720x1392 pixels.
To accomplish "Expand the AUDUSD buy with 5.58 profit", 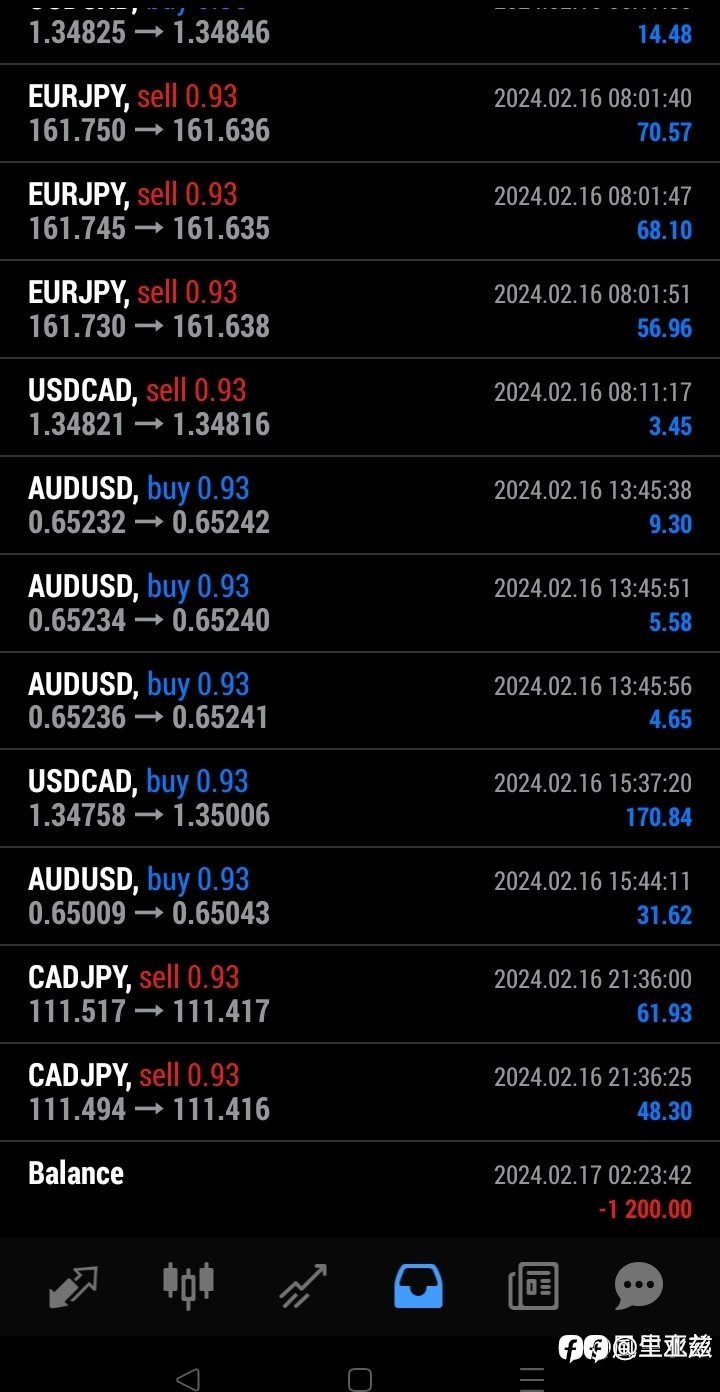I will pos(360,604).
